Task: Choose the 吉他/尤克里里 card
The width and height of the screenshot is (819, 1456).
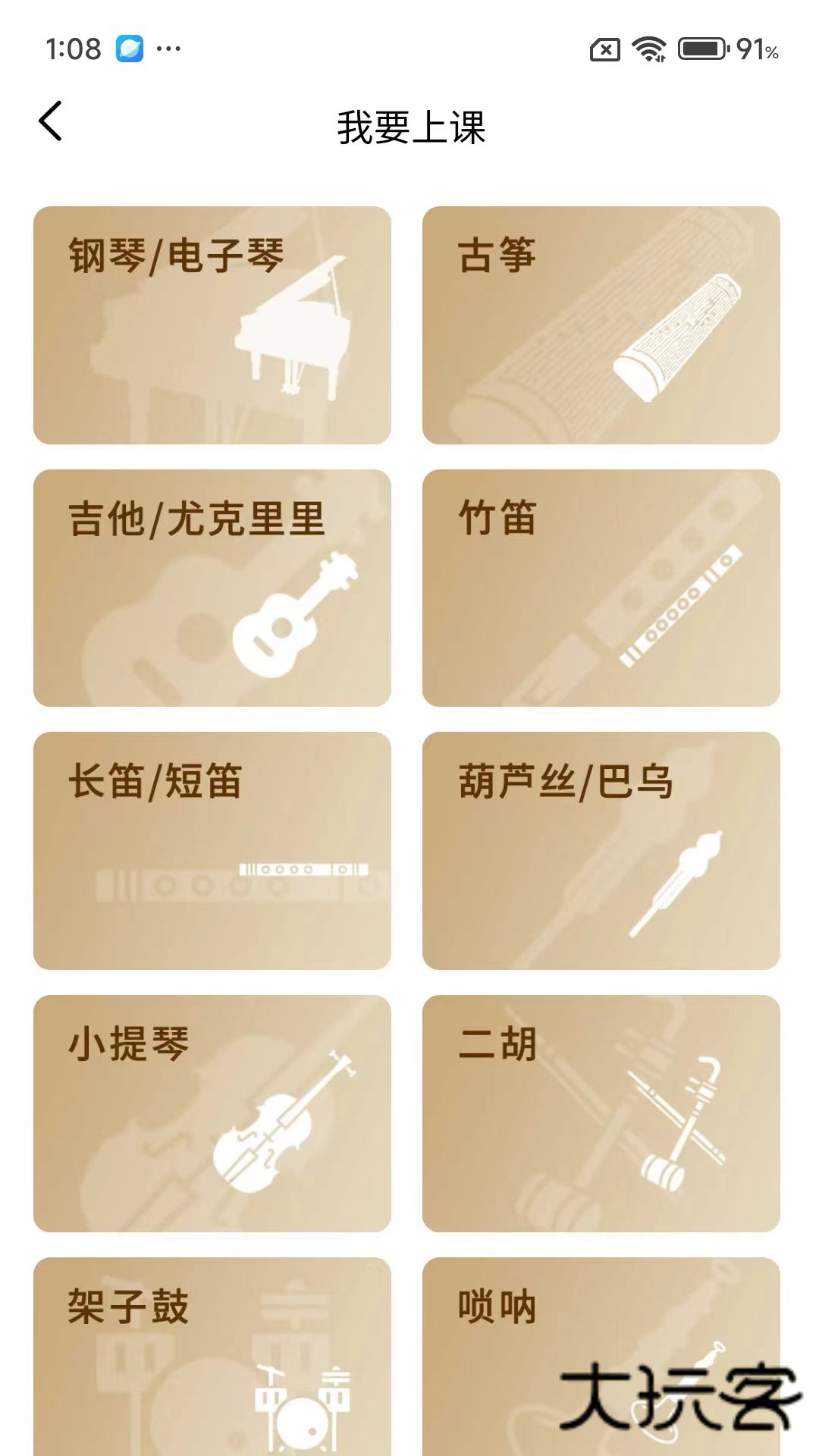Action: tap(212, 588)
